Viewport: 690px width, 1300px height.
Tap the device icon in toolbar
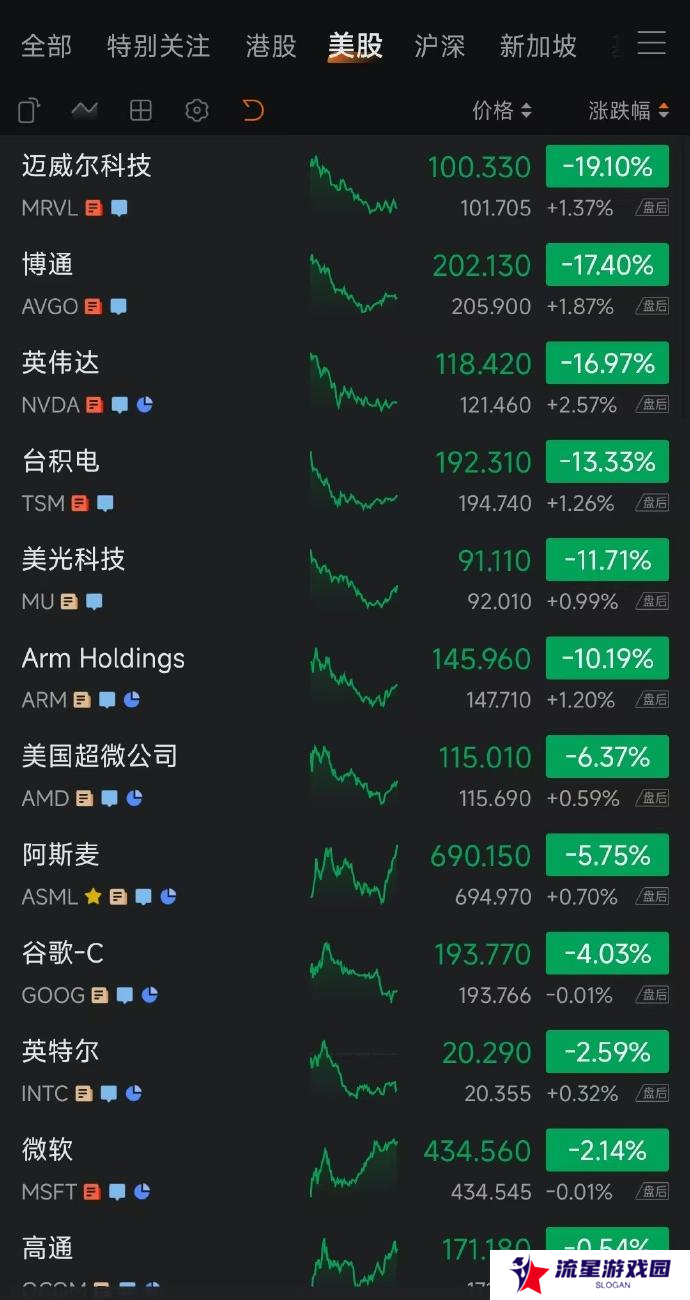coord(29,110)
